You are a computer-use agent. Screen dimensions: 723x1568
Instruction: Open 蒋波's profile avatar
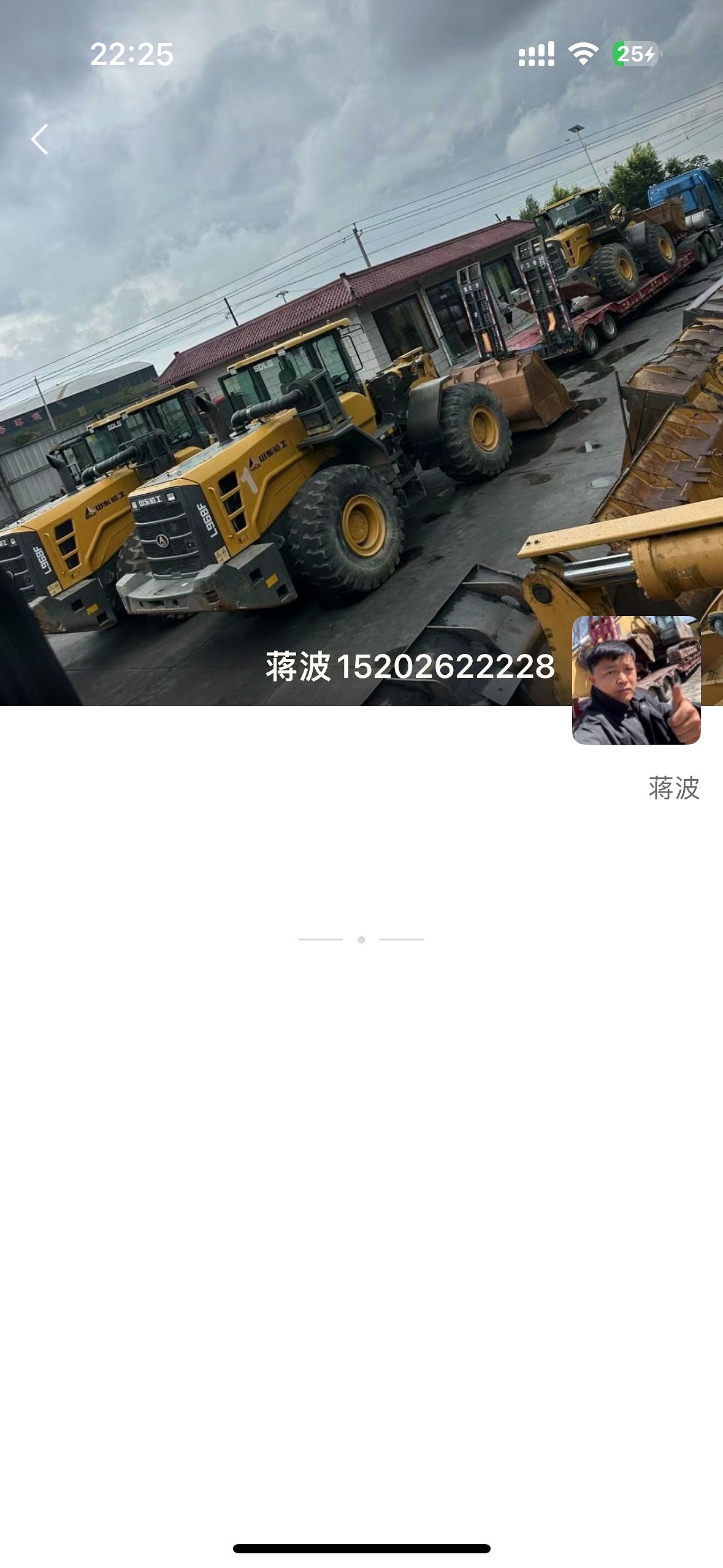click(636, 680)
